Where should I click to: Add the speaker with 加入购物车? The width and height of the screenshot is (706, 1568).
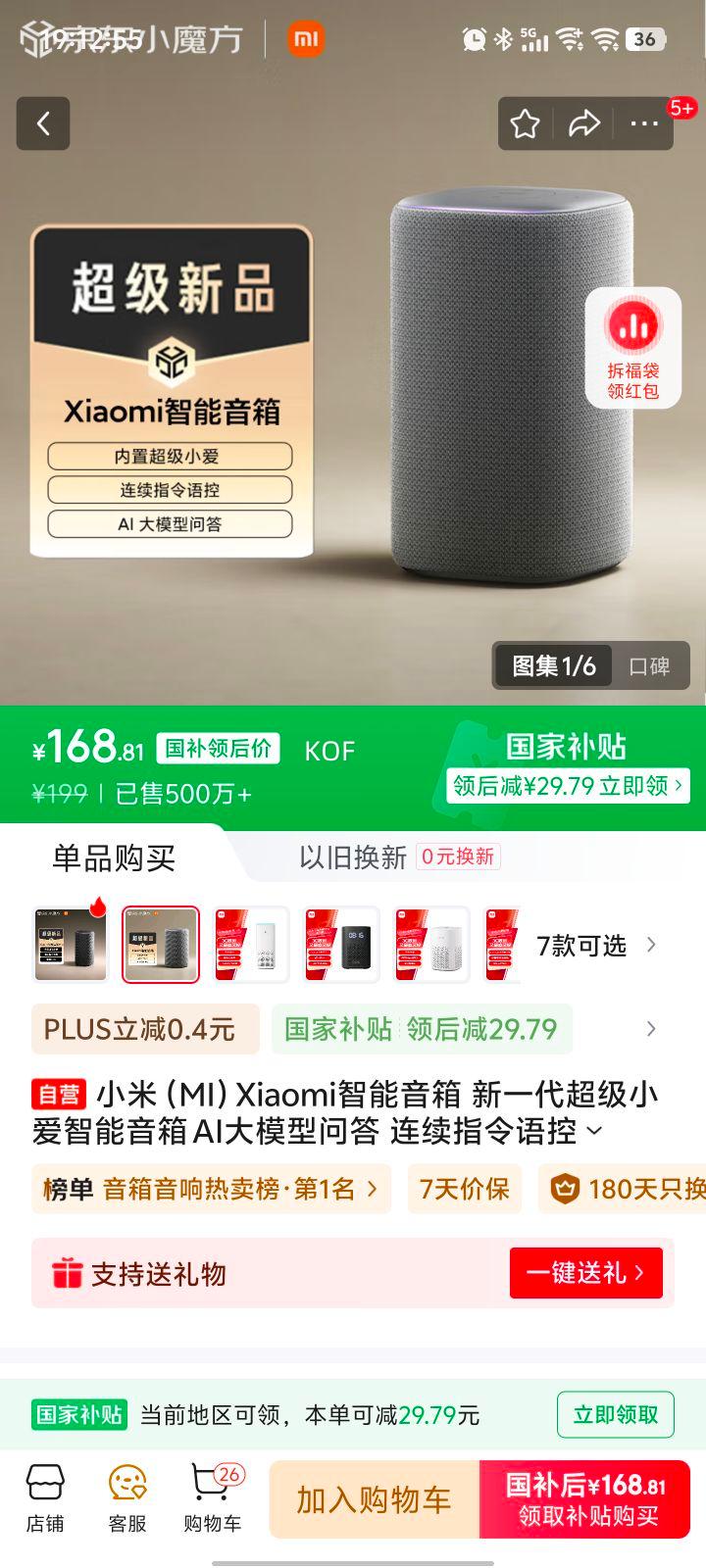374,1499
